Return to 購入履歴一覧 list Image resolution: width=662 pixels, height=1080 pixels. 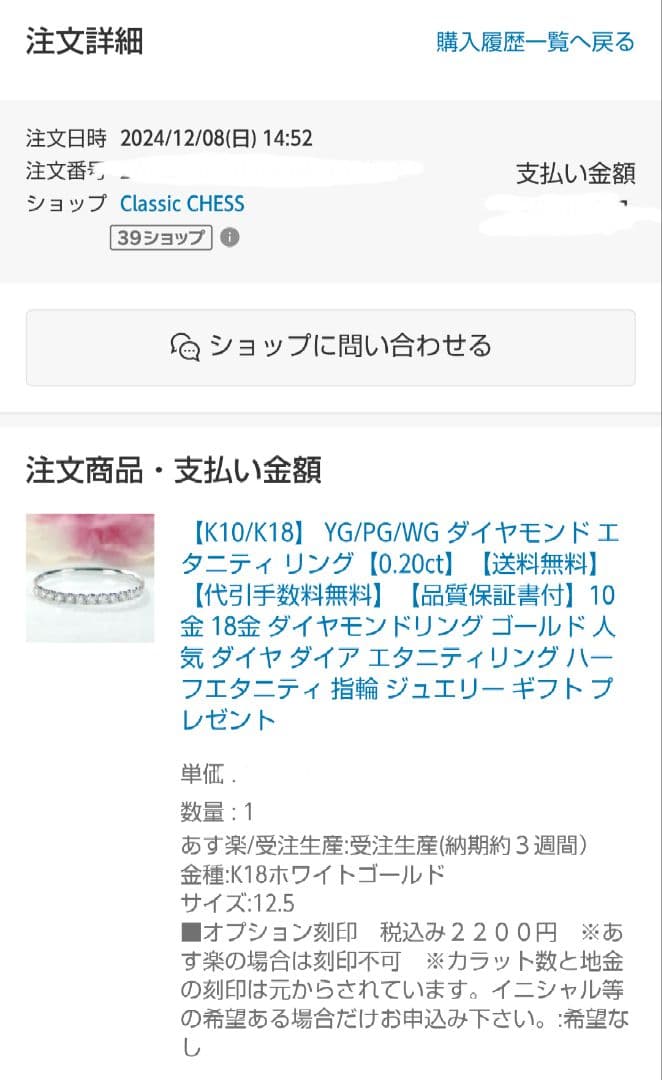(x=535, y=42)
